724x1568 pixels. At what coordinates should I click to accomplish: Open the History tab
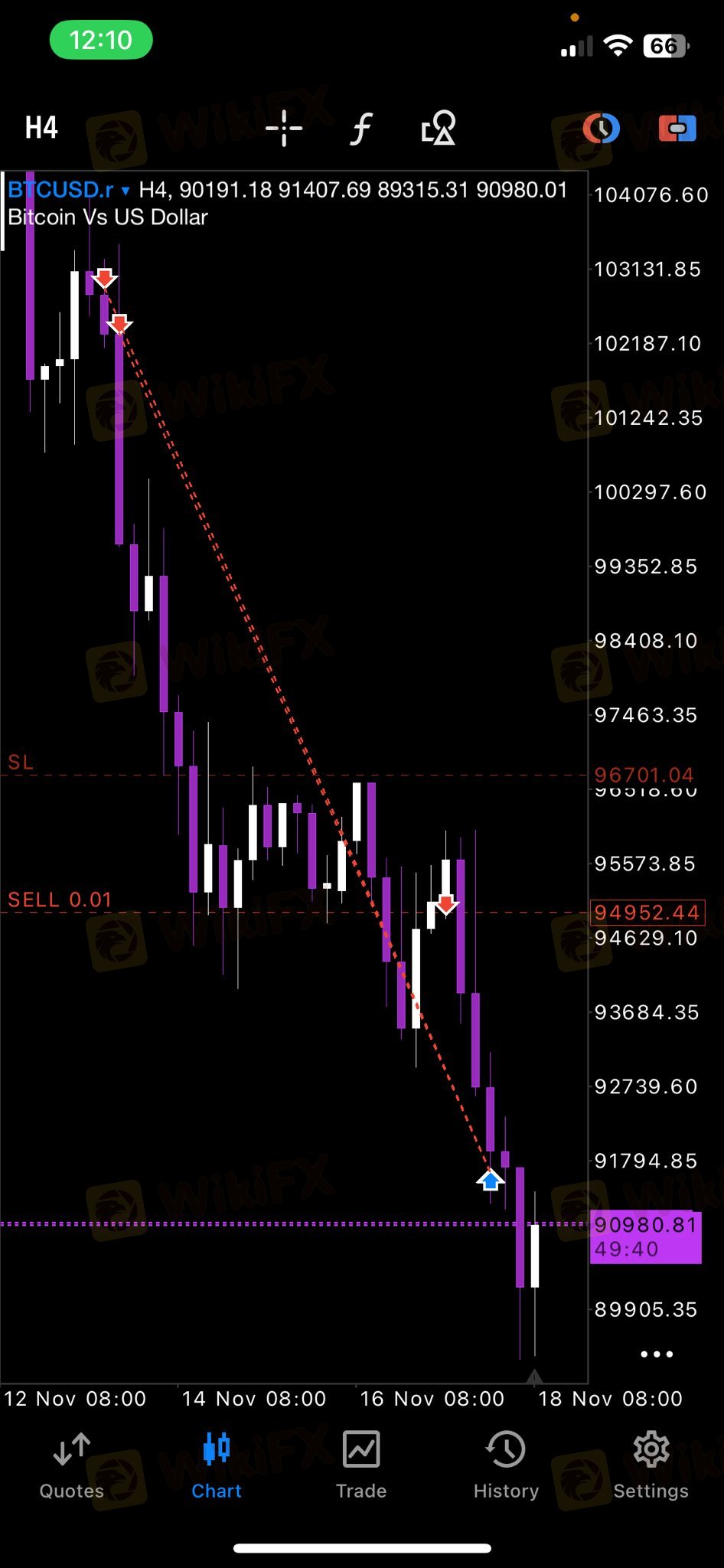point(506,1465)
